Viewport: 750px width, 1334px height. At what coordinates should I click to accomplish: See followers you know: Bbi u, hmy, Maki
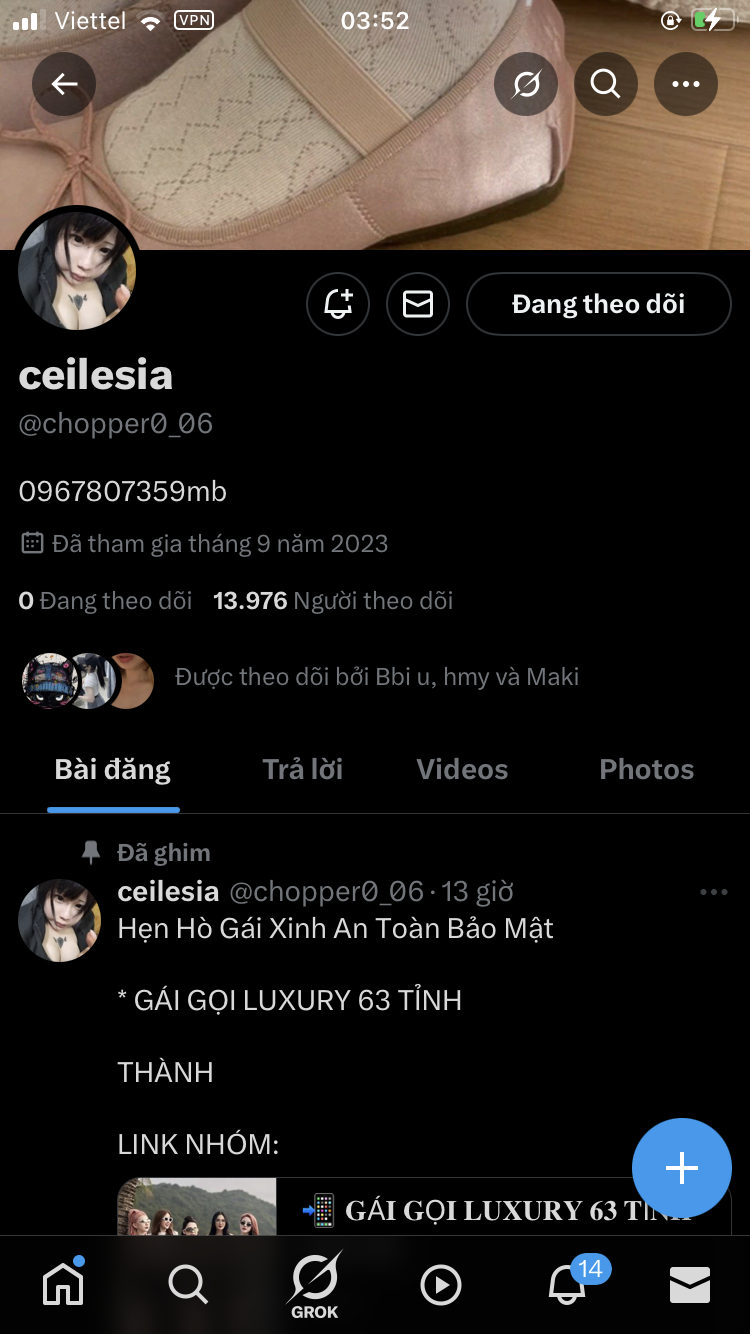point(376,677)
